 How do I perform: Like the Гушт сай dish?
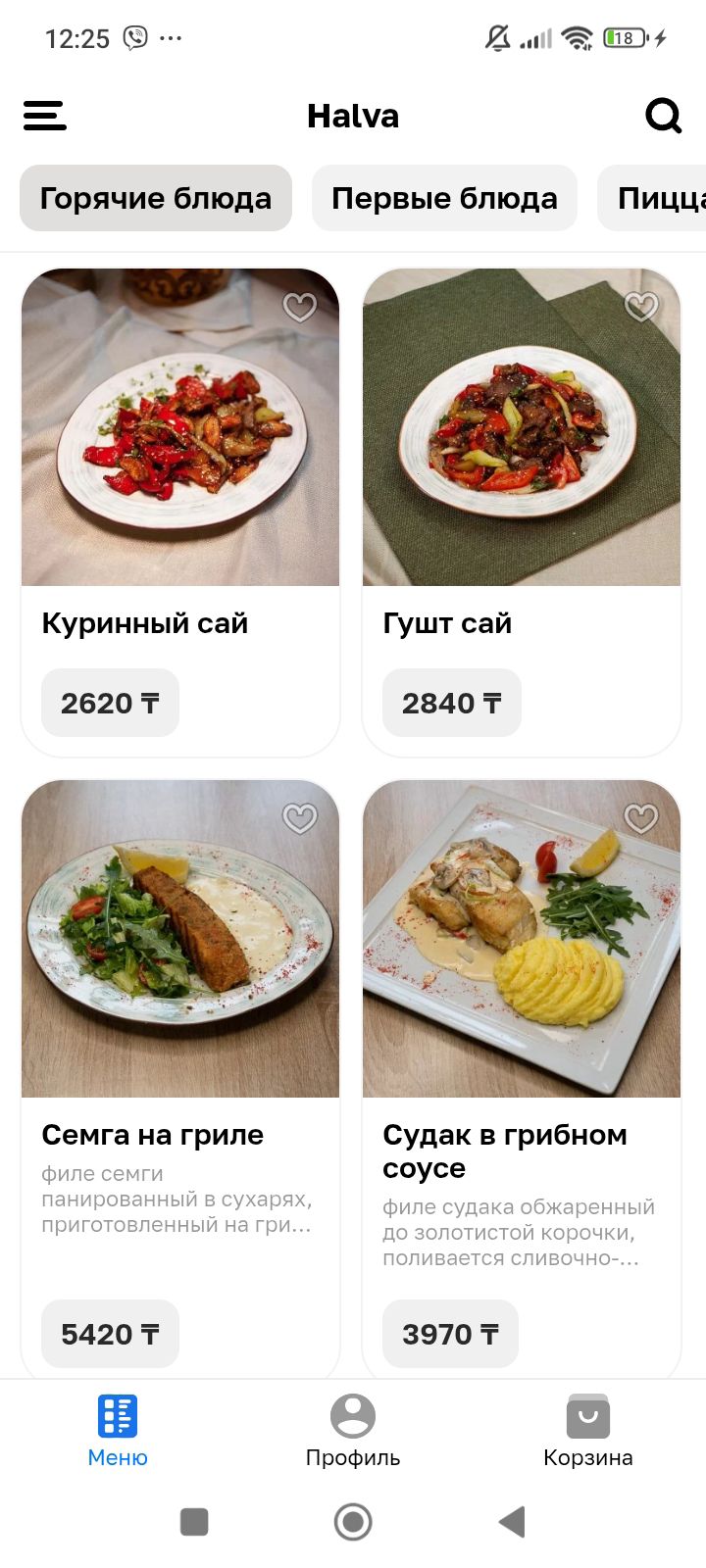click(640, 308)
